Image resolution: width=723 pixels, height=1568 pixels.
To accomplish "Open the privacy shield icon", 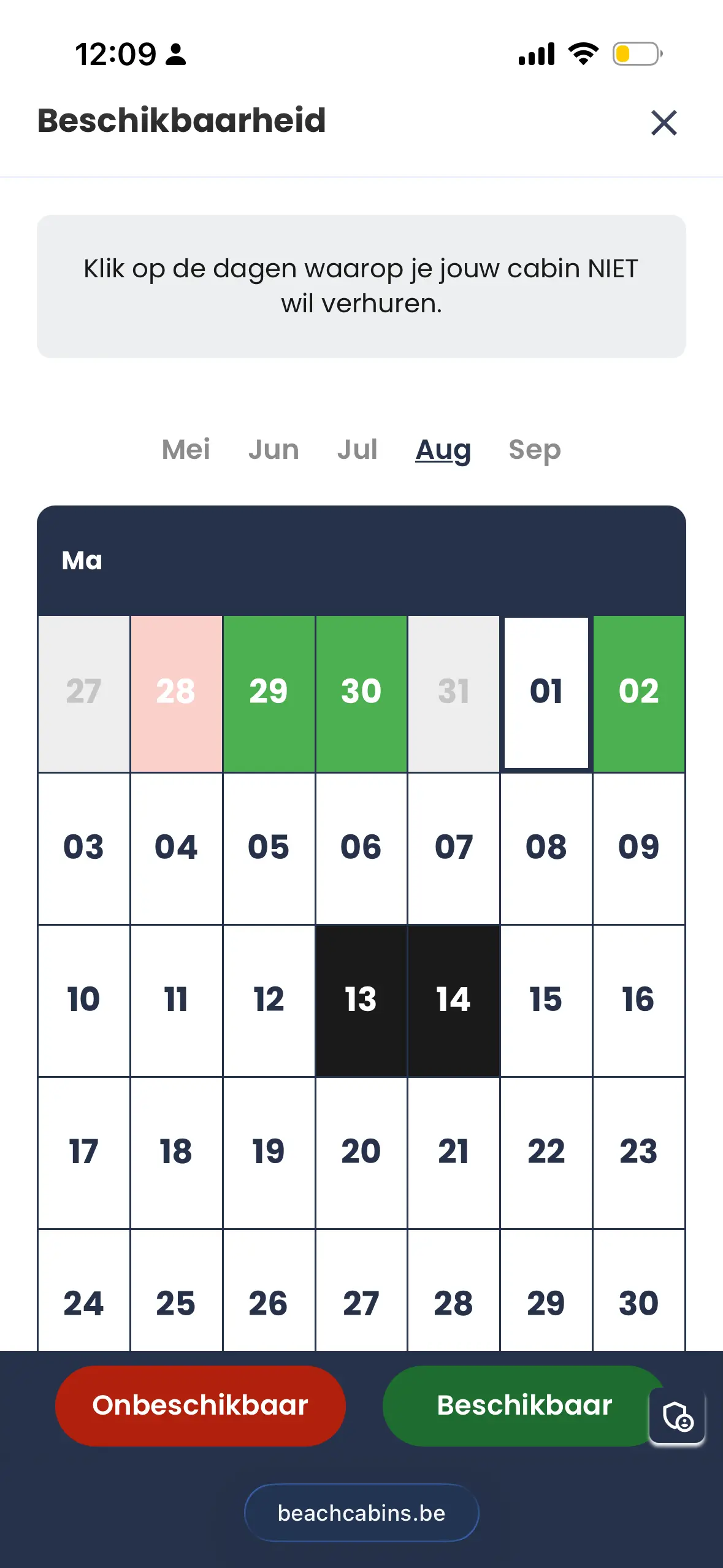I will click(x=677, y=1416).
